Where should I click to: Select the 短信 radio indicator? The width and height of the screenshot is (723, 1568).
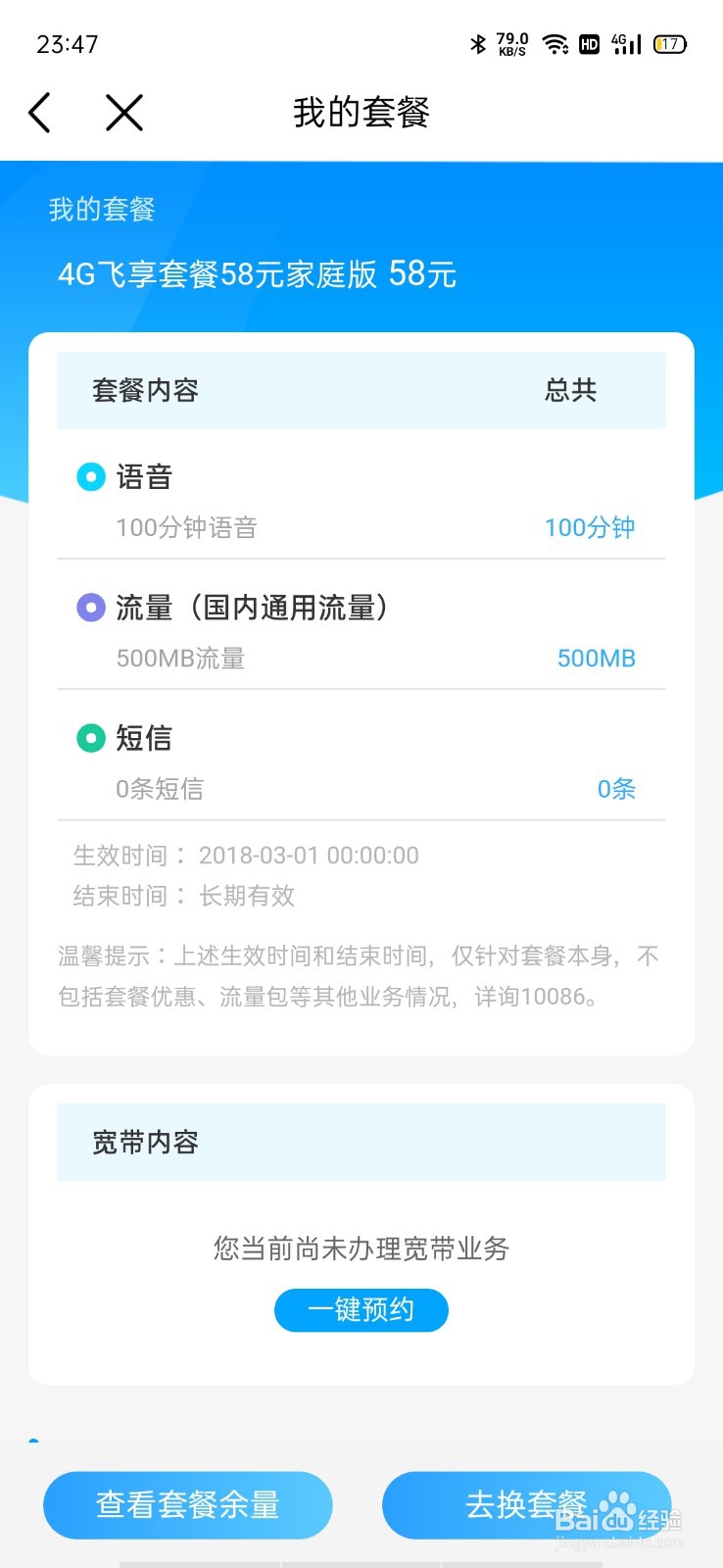tap(90, 739)
